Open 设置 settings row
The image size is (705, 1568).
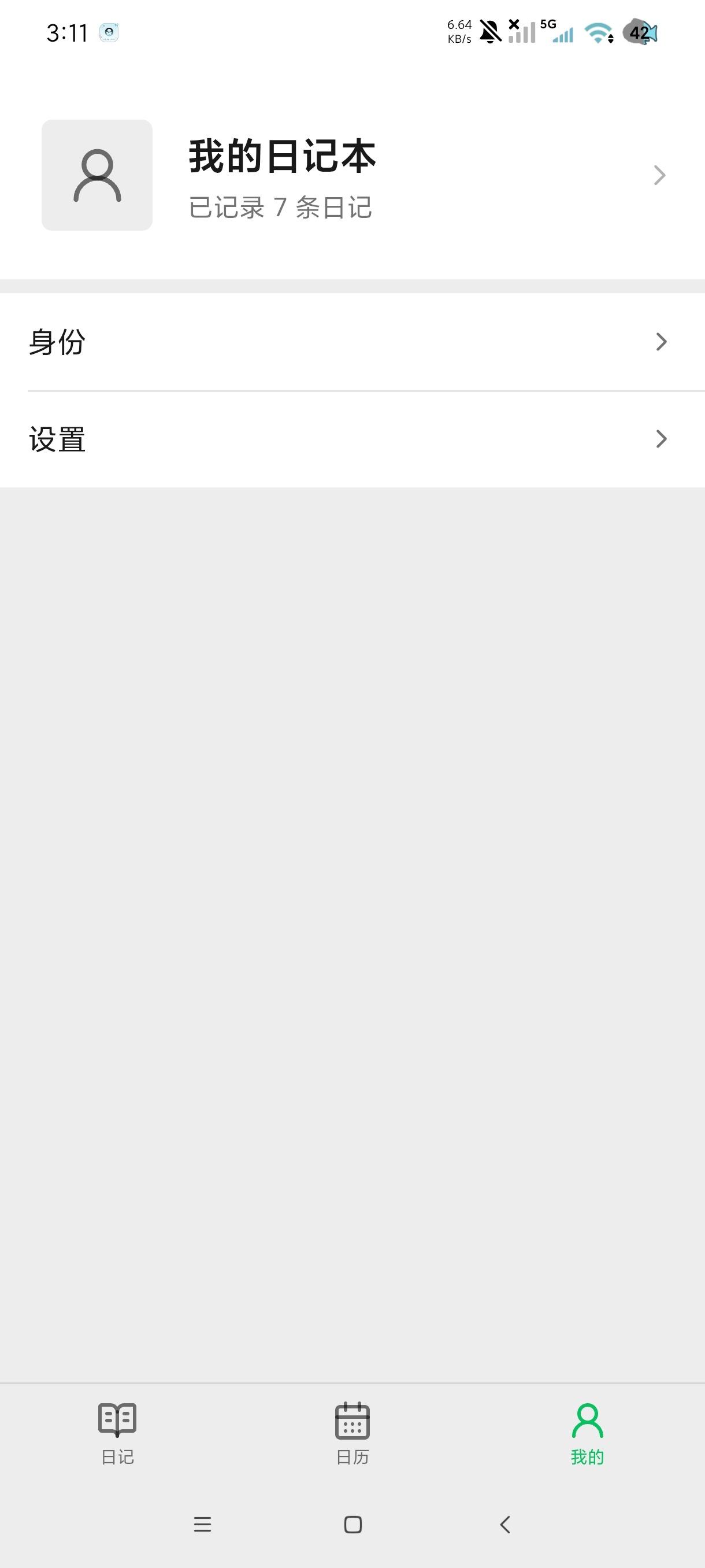click(x=352, y=439)
